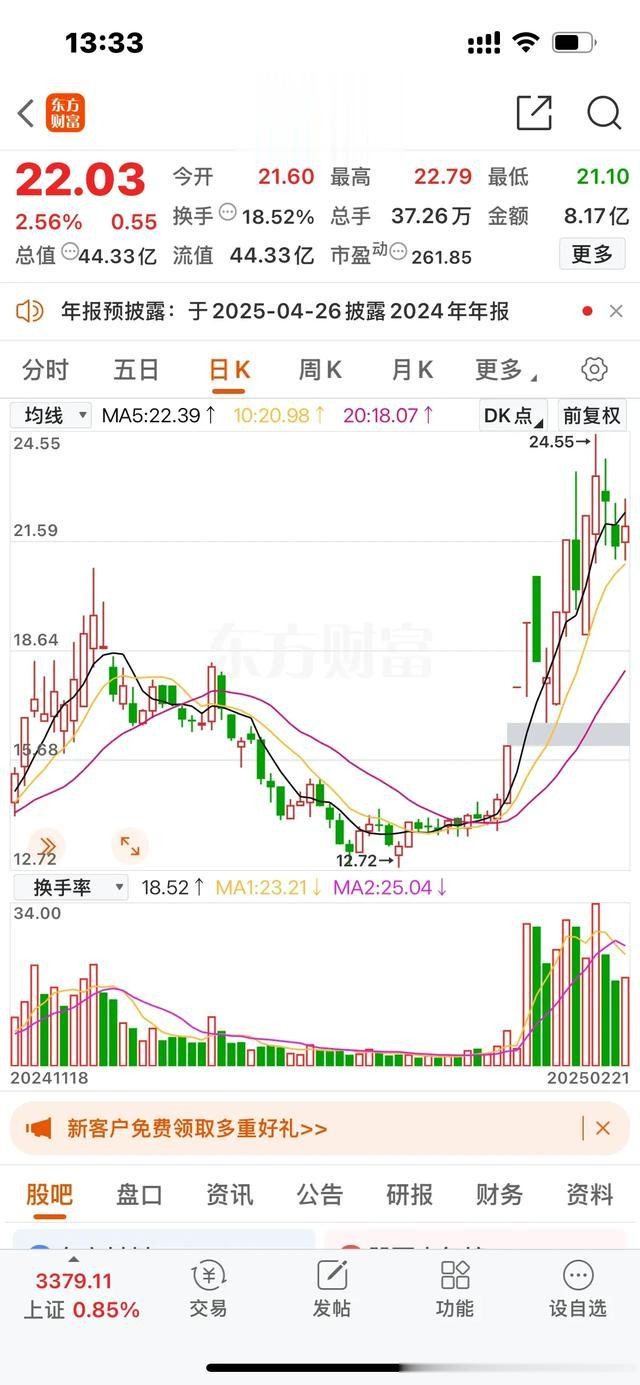640x1385 pixels.
Task: Expand chart to full screen
Action: tap(130, 845)
